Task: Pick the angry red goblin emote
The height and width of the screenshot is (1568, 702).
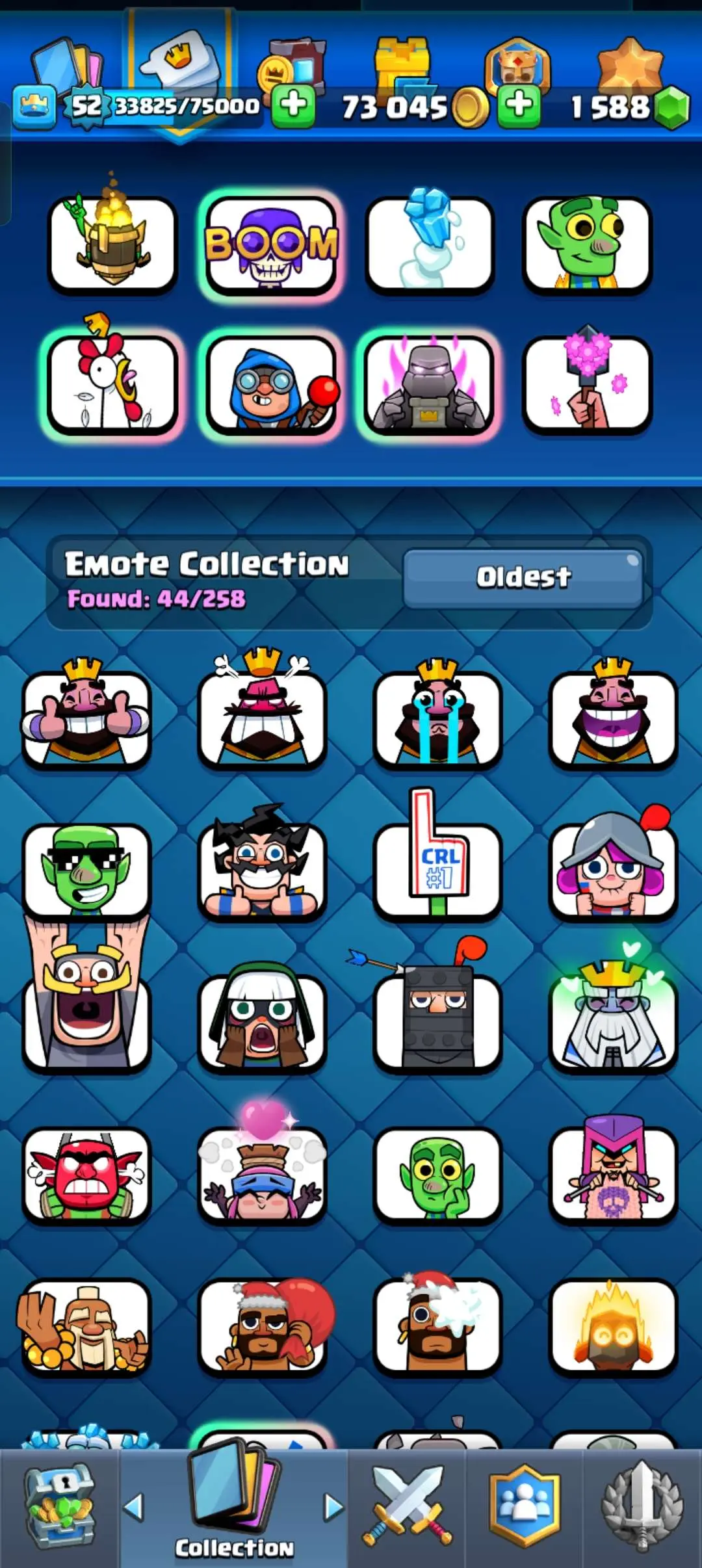Action: (x=87, y=1175)
